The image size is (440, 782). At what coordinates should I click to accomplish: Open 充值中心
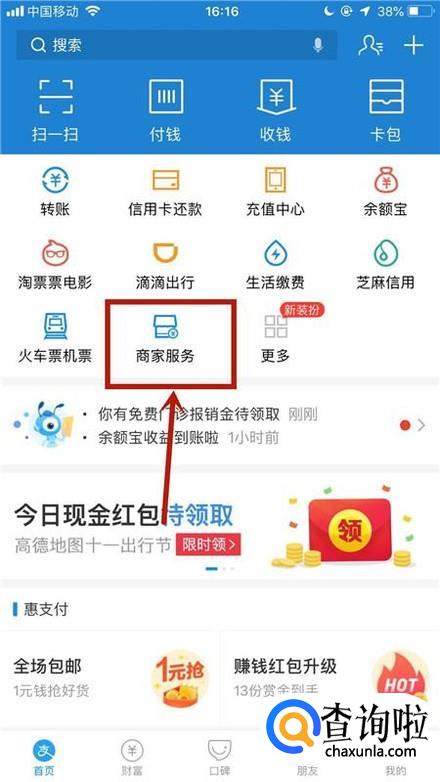click(275, 192)
